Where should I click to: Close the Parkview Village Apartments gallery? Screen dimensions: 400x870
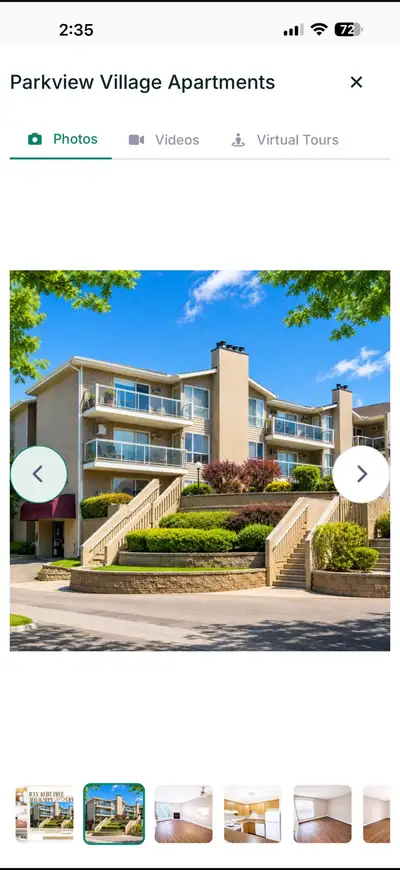click(x=356, y=82)
